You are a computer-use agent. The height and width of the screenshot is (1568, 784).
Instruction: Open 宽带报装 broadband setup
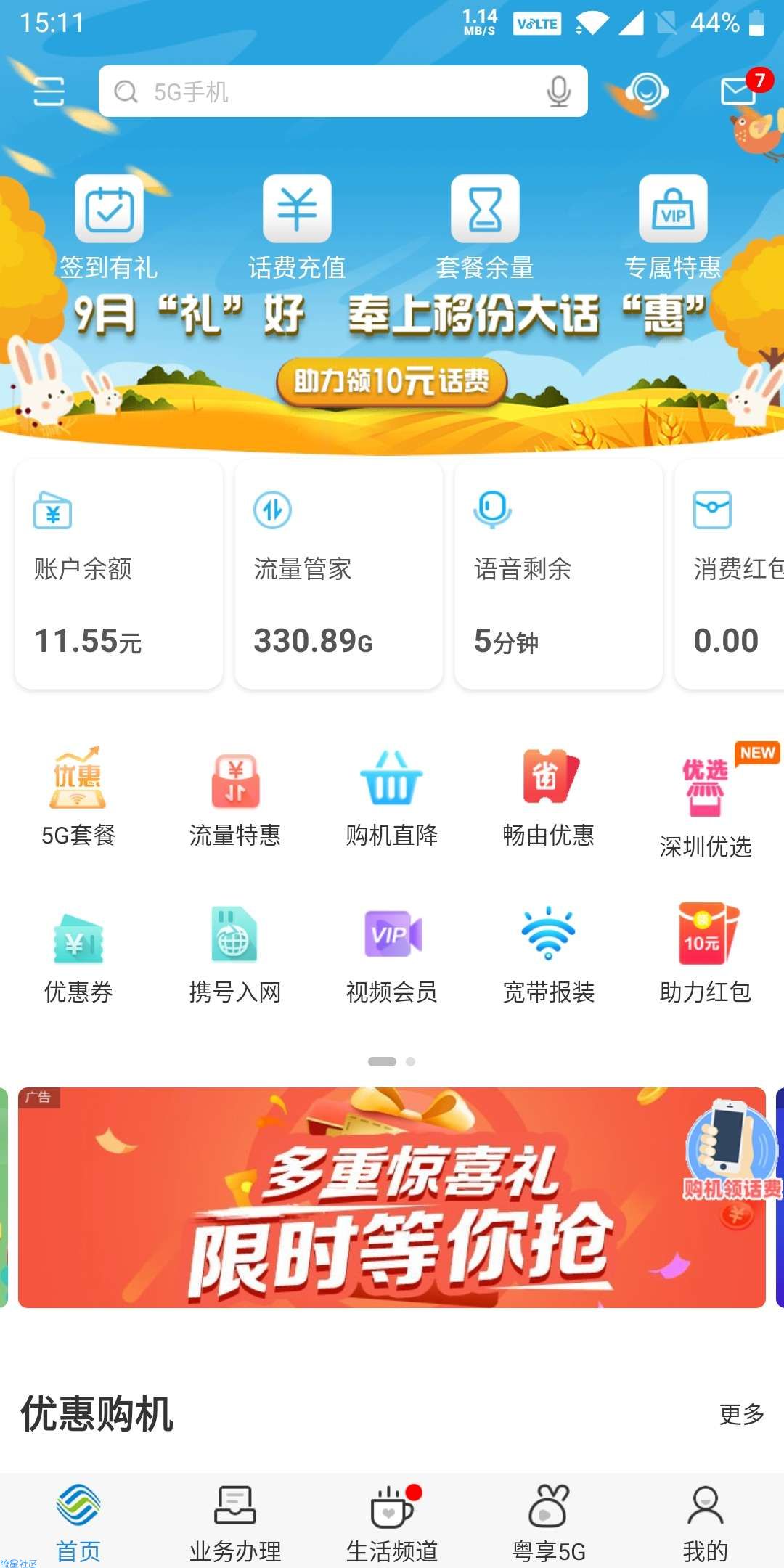click(x=549, y=955)
